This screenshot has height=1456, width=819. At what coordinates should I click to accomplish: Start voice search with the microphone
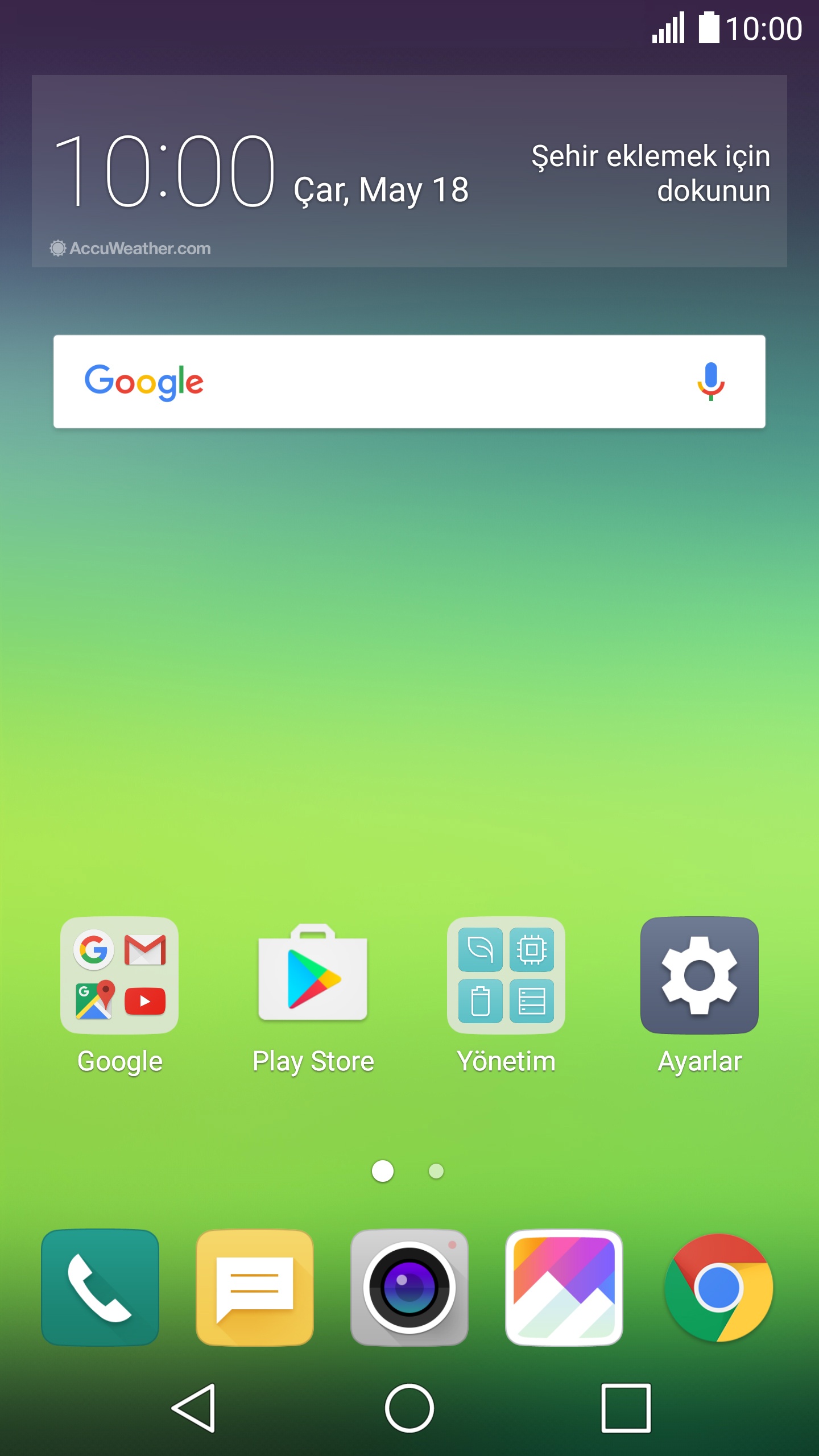[x=710, y=382]
